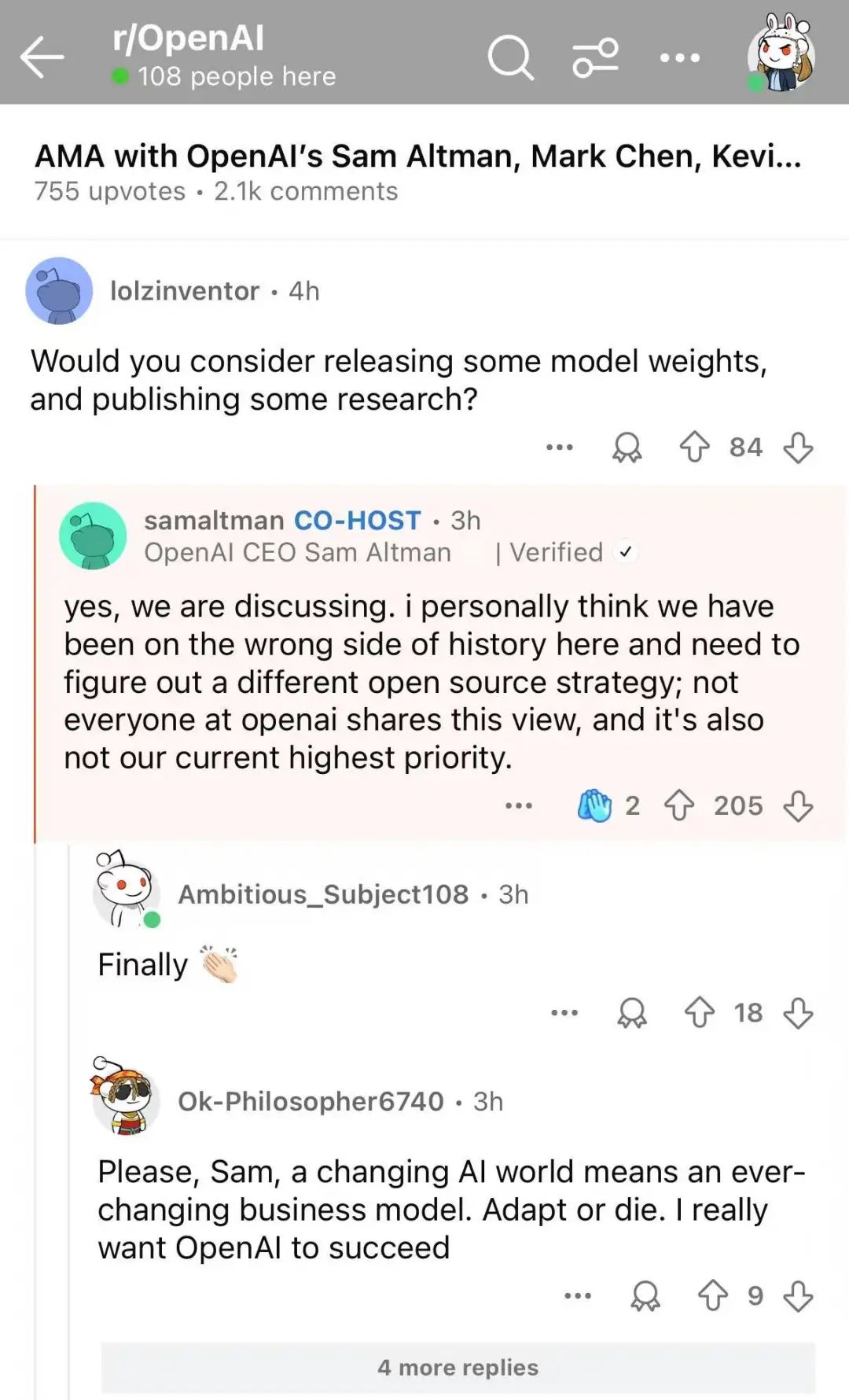This screenshot has width=849, height=1400.
Task: Upvote lolzinventor's comment
Action: click(x=694, y=448)
